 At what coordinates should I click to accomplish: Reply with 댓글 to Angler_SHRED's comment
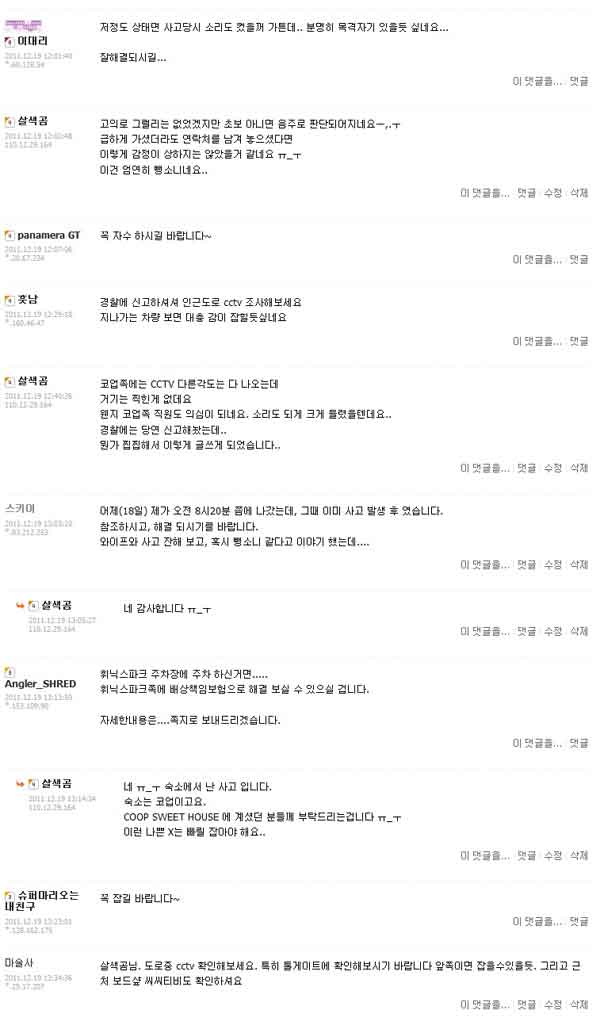pyautogui.click(x=579, y=743)
